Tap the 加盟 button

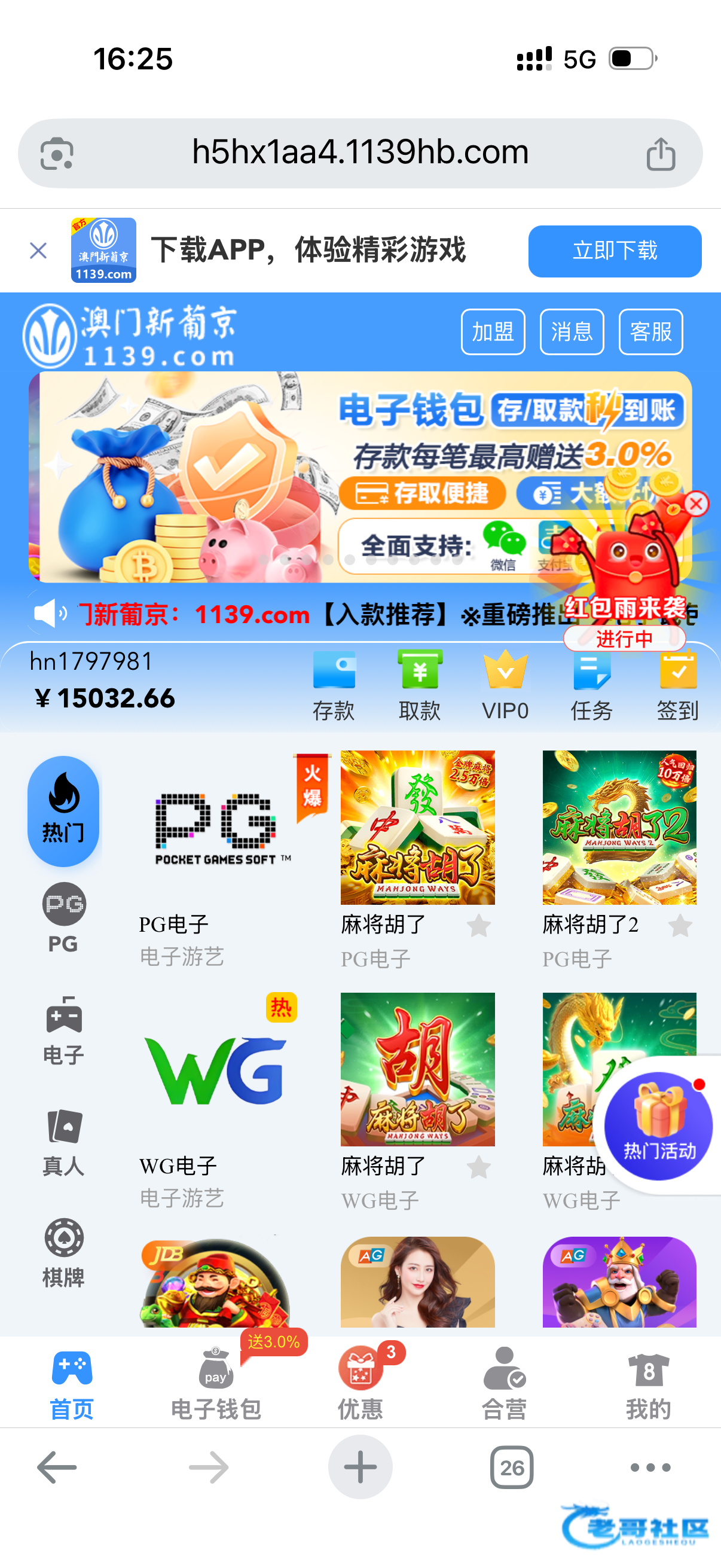tap(493, 332)
